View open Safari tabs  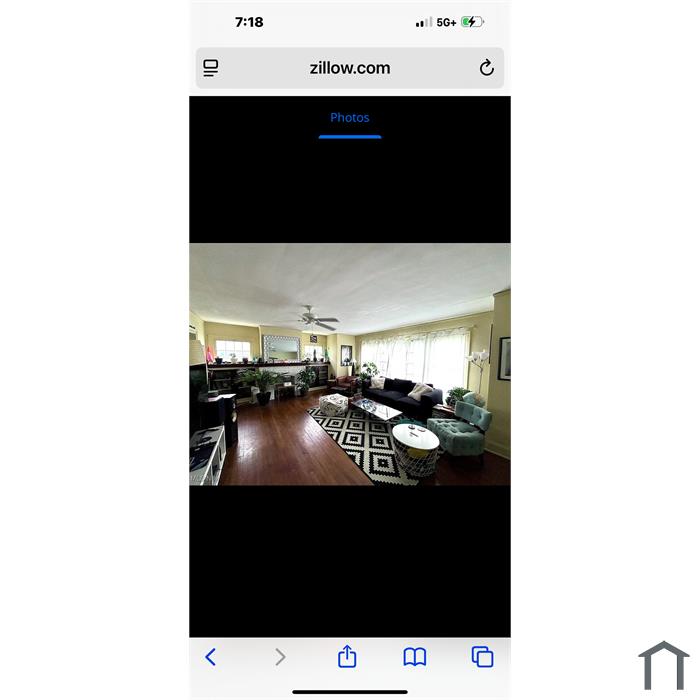(483, 657)
